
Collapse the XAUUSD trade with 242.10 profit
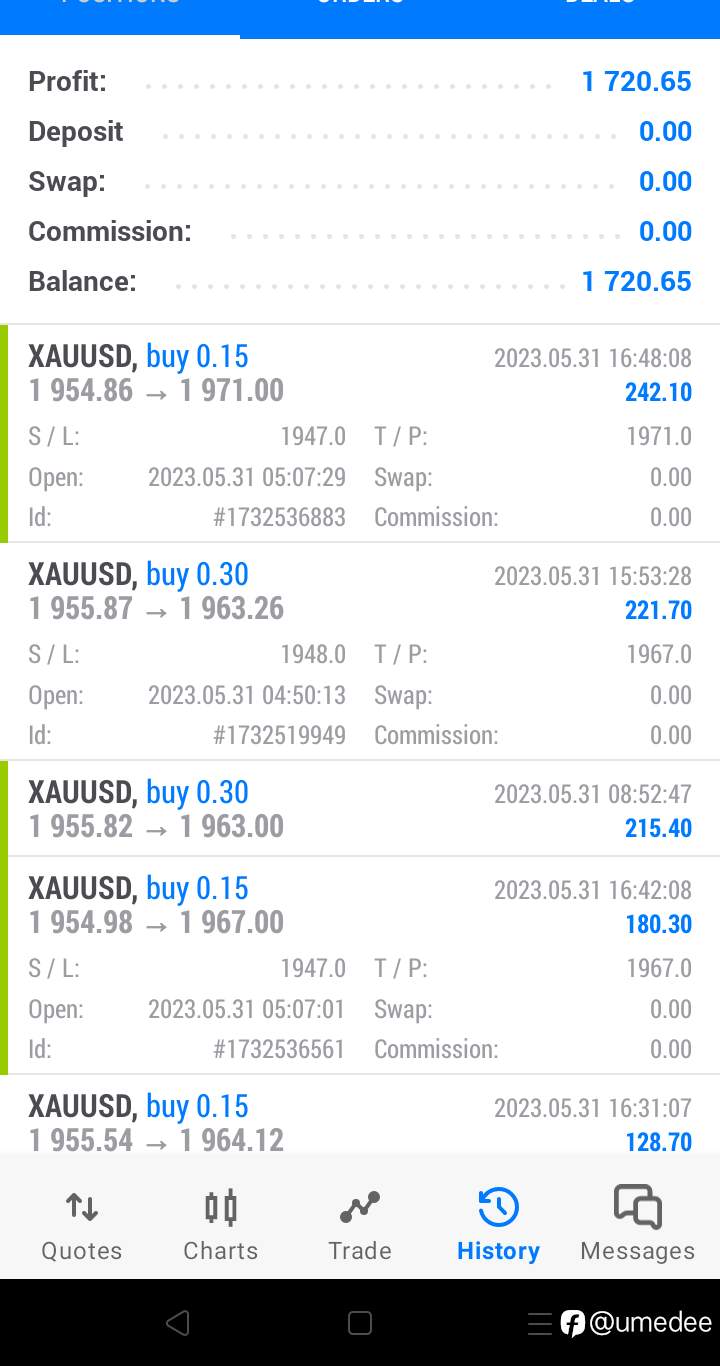point(360,434)
